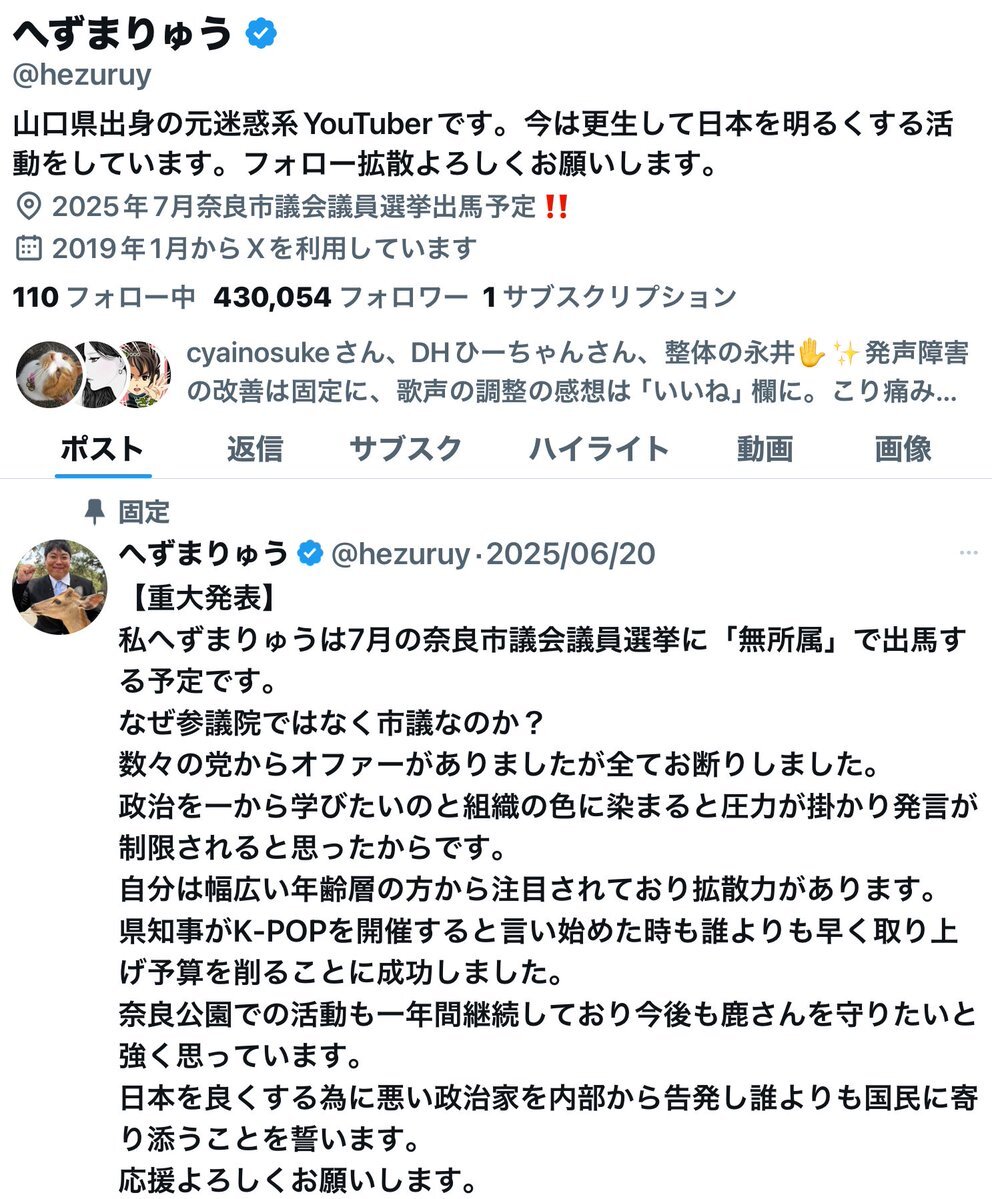The width and height of the screenshot is (992, 1199).
Task: Switch to the ポスト tab
Action: point(103,449)
